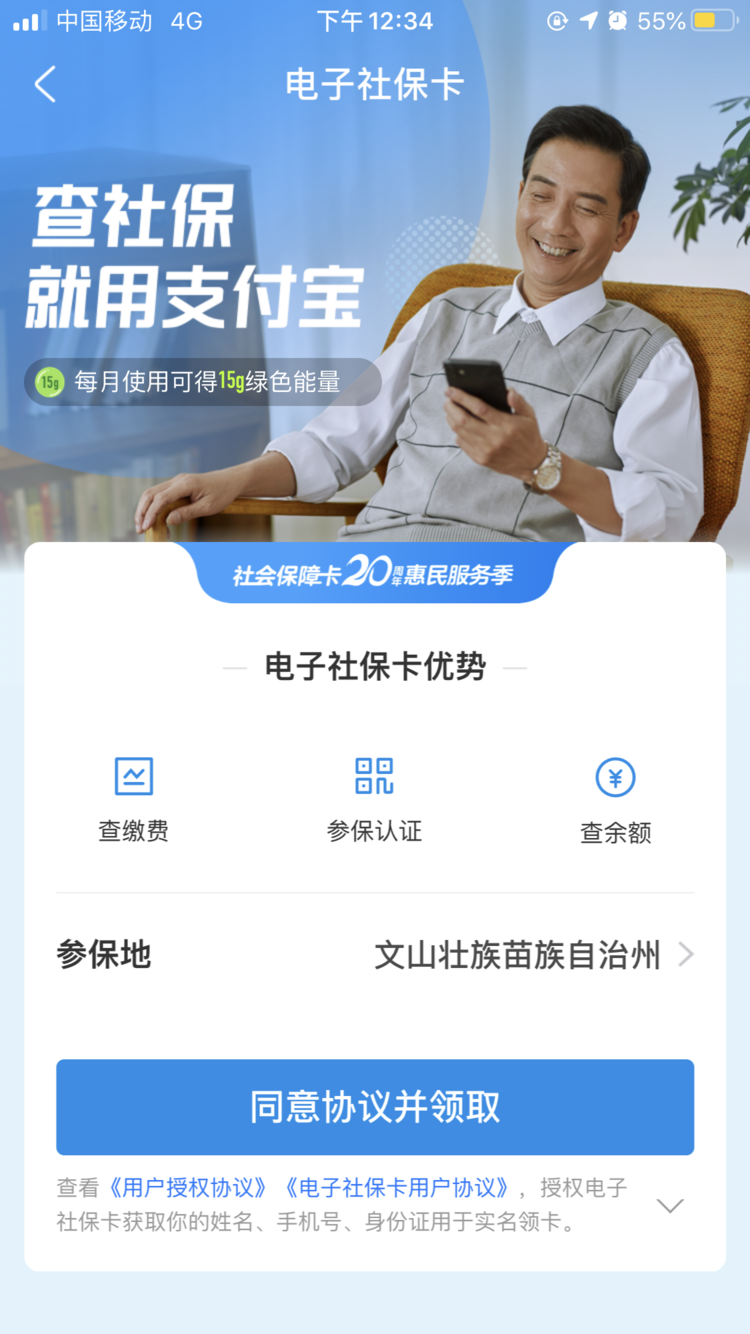Open 《用户授权协议》 link
This screenshot has width=750, height=1334.
click(x=189, y=1188)
